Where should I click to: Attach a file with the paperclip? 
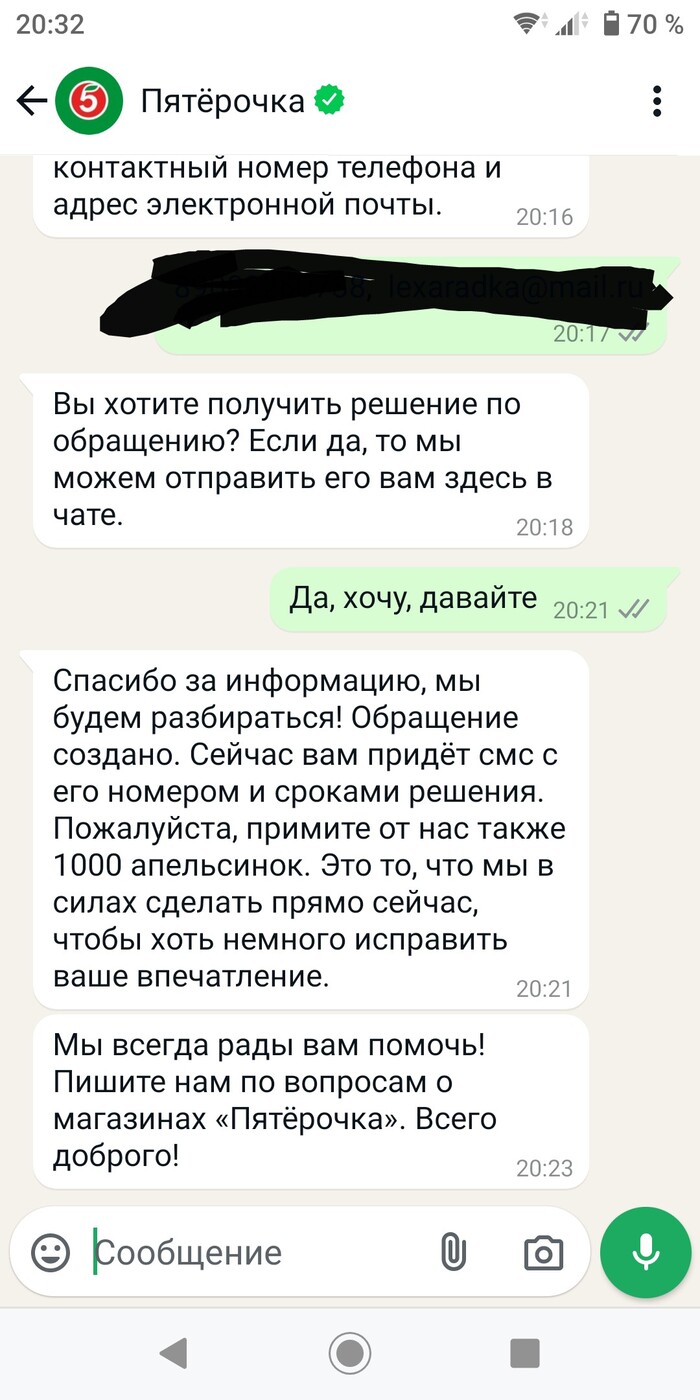click(453, 1252)
